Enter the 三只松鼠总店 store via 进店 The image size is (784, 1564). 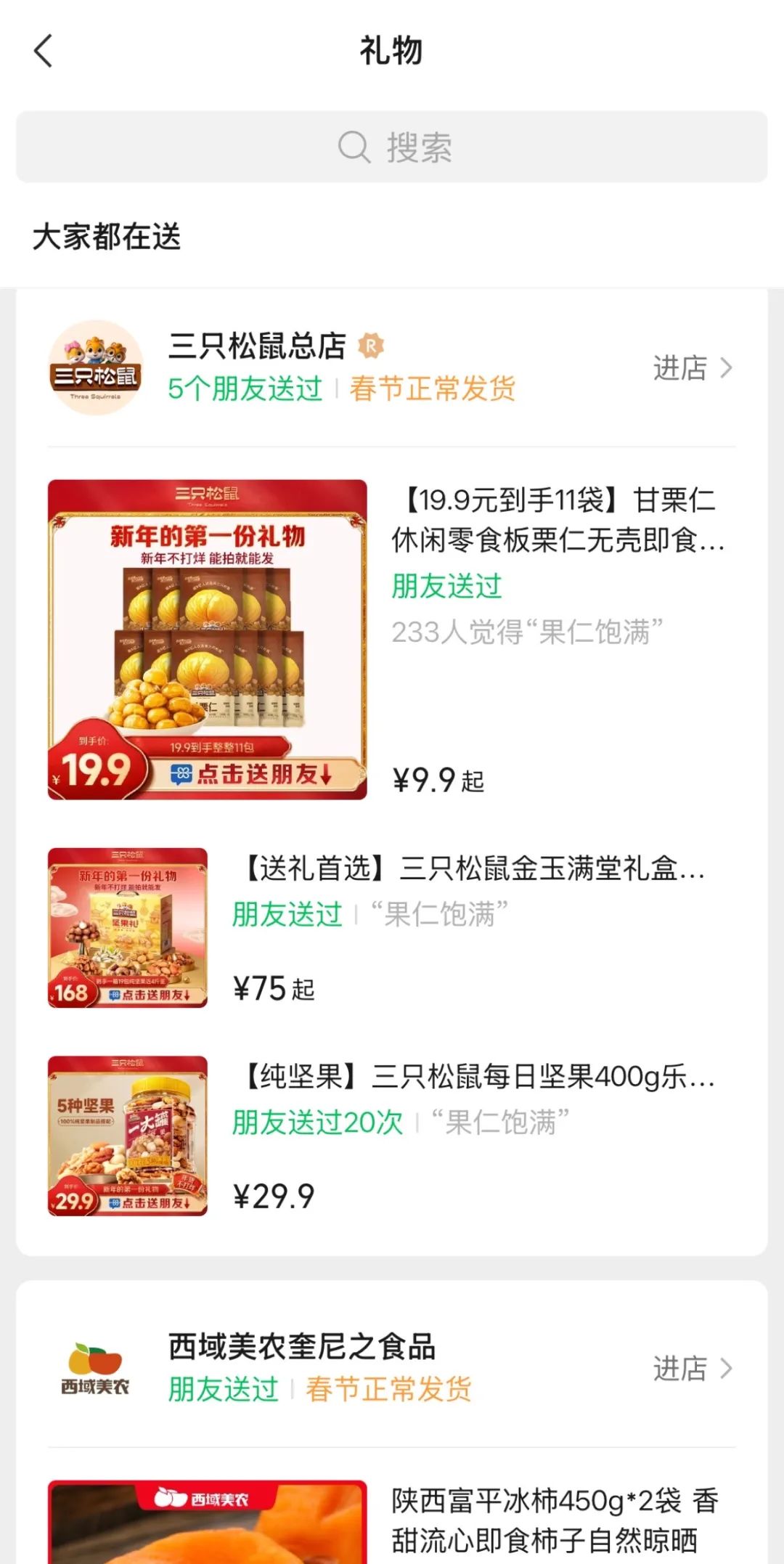click(692, 368)
